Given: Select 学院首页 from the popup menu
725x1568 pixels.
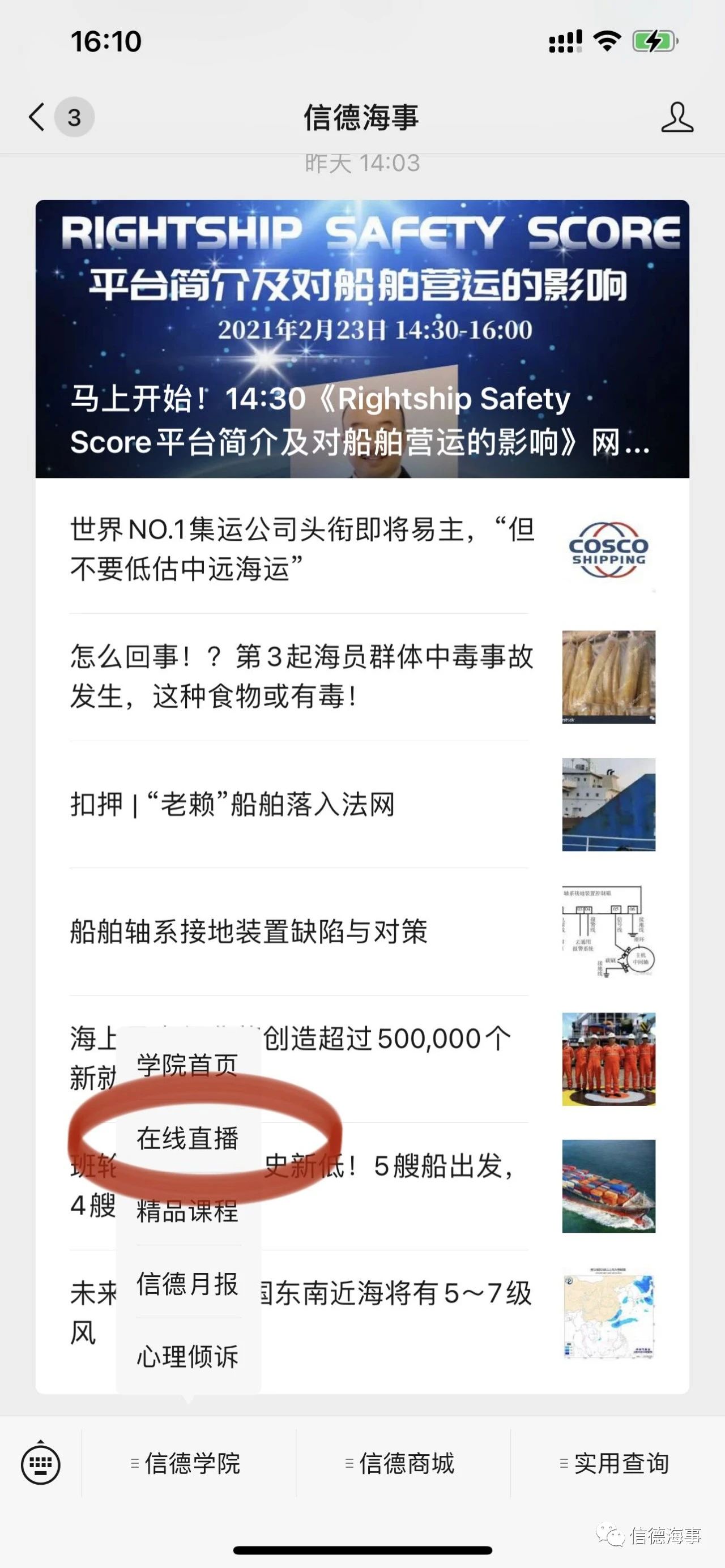Looking at the screenshot, I should (187, 1065).
